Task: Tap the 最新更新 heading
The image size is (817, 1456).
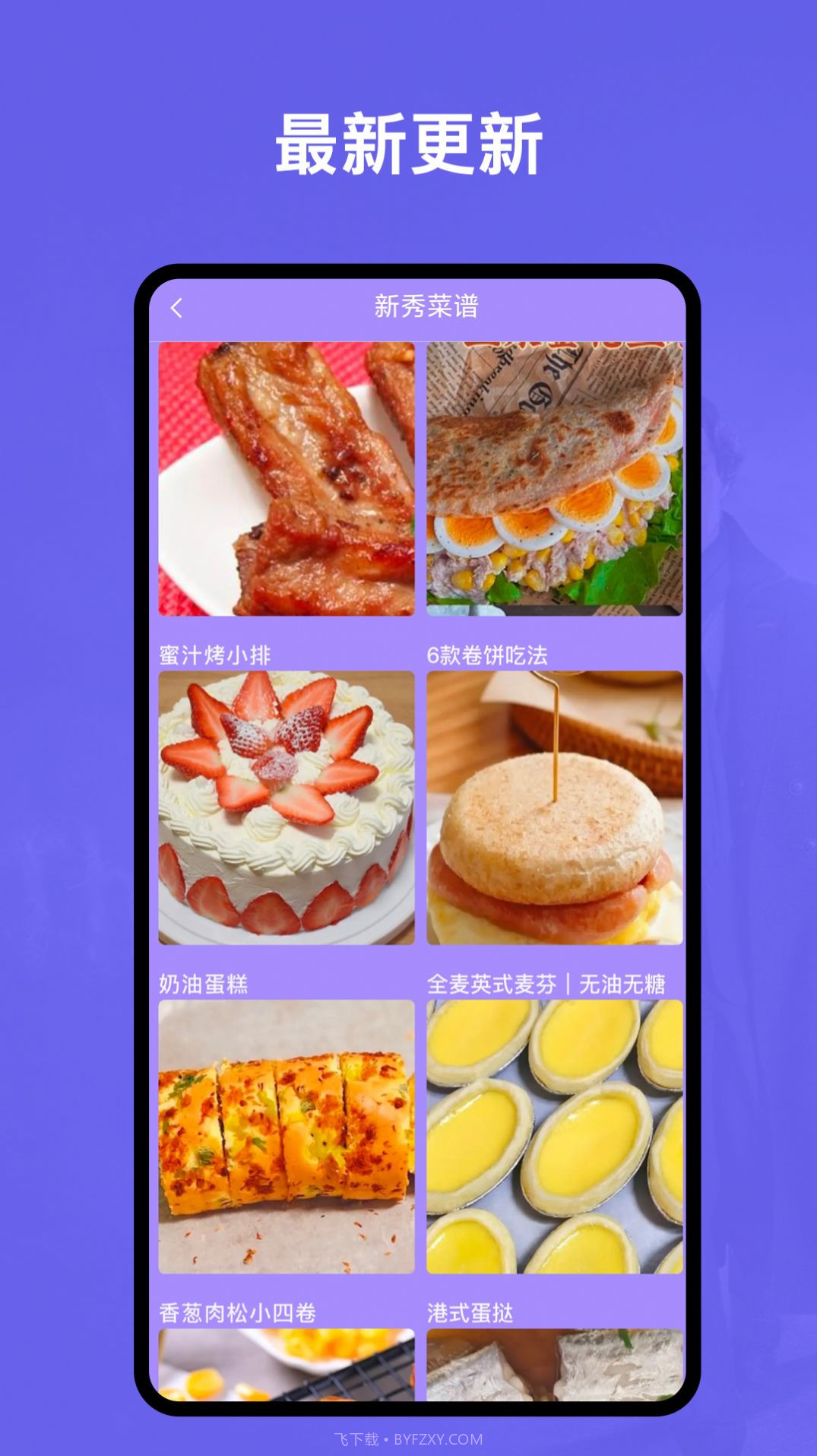Action: (408, 141)
